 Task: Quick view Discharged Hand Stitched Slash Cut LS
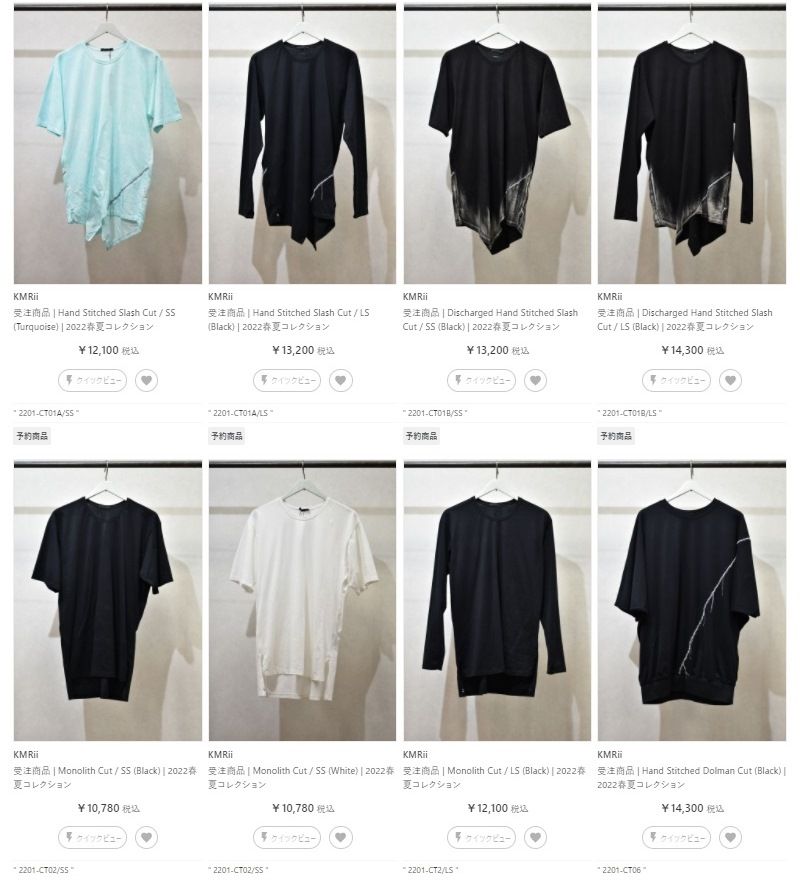tap(676, 380)
